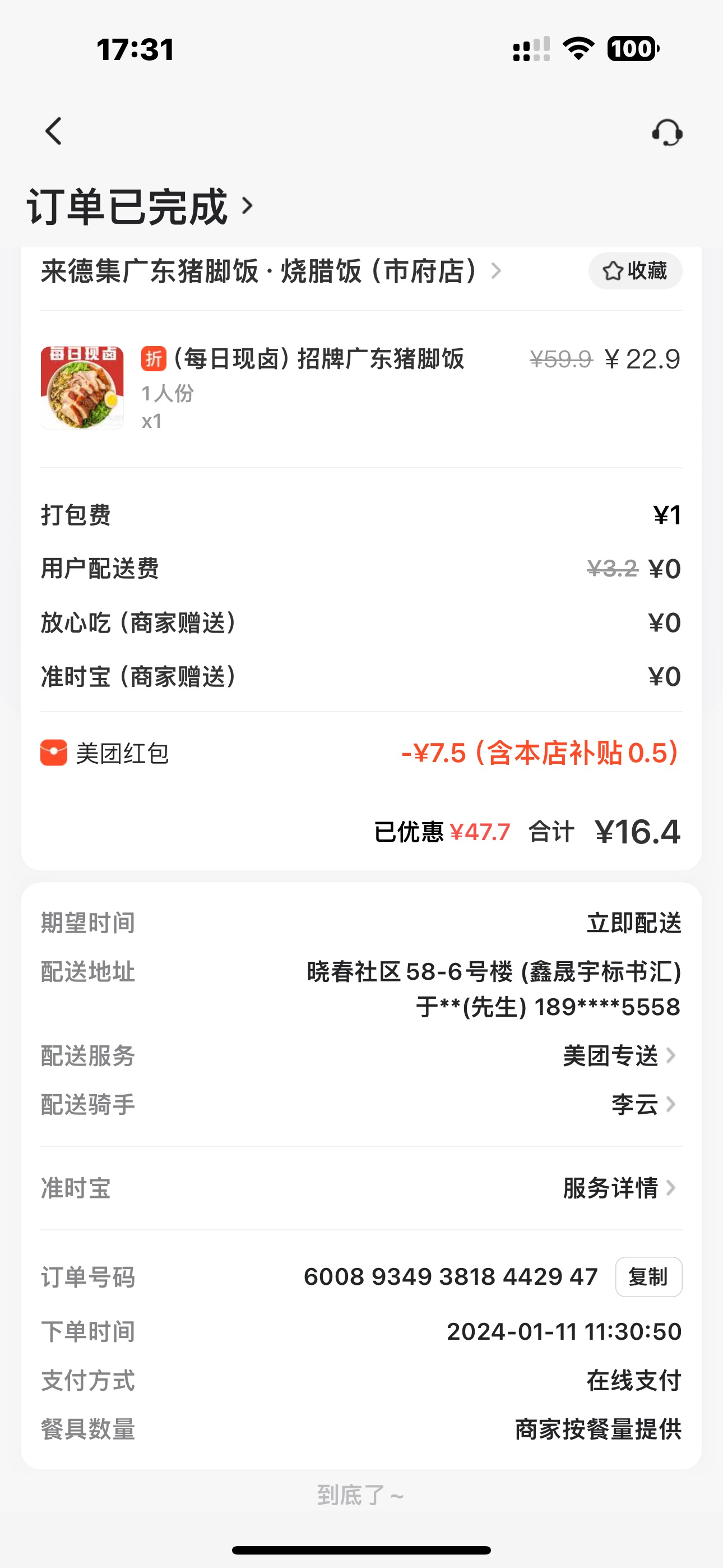Screen dimensions: 723x1568
Task: Open 美团专送 delivery service details
Action: (618, 1055)
